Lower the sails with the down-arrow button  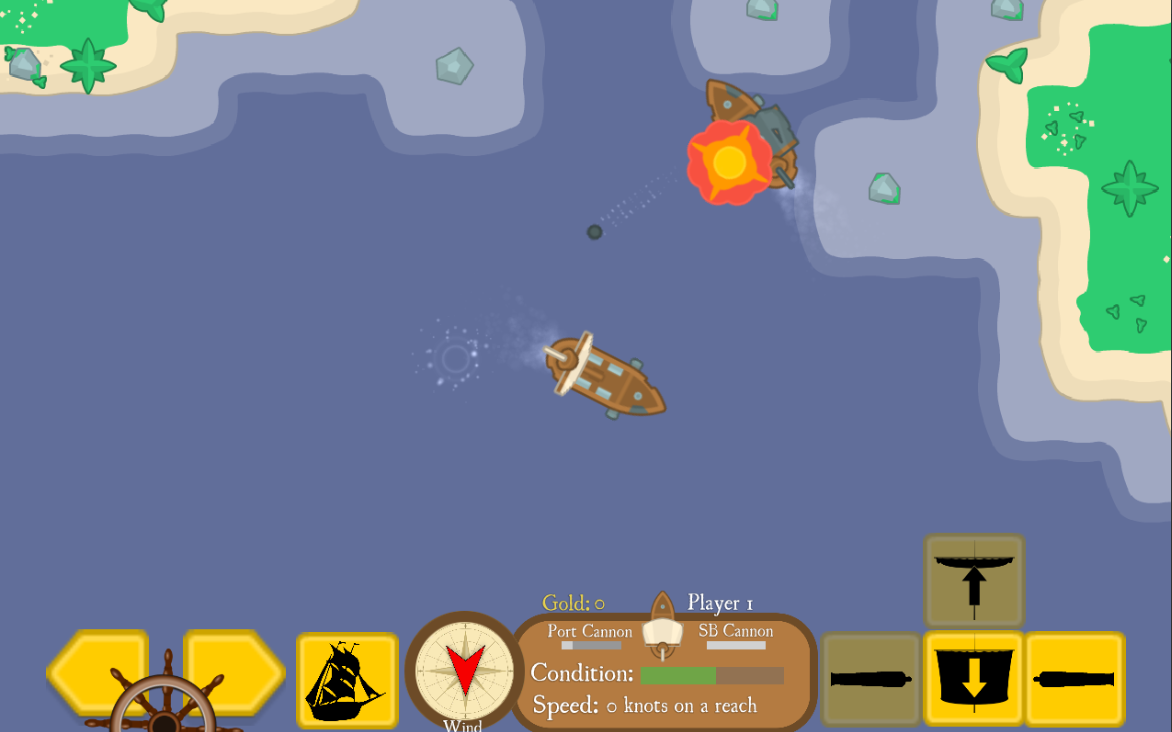click(x=973, y=678)
